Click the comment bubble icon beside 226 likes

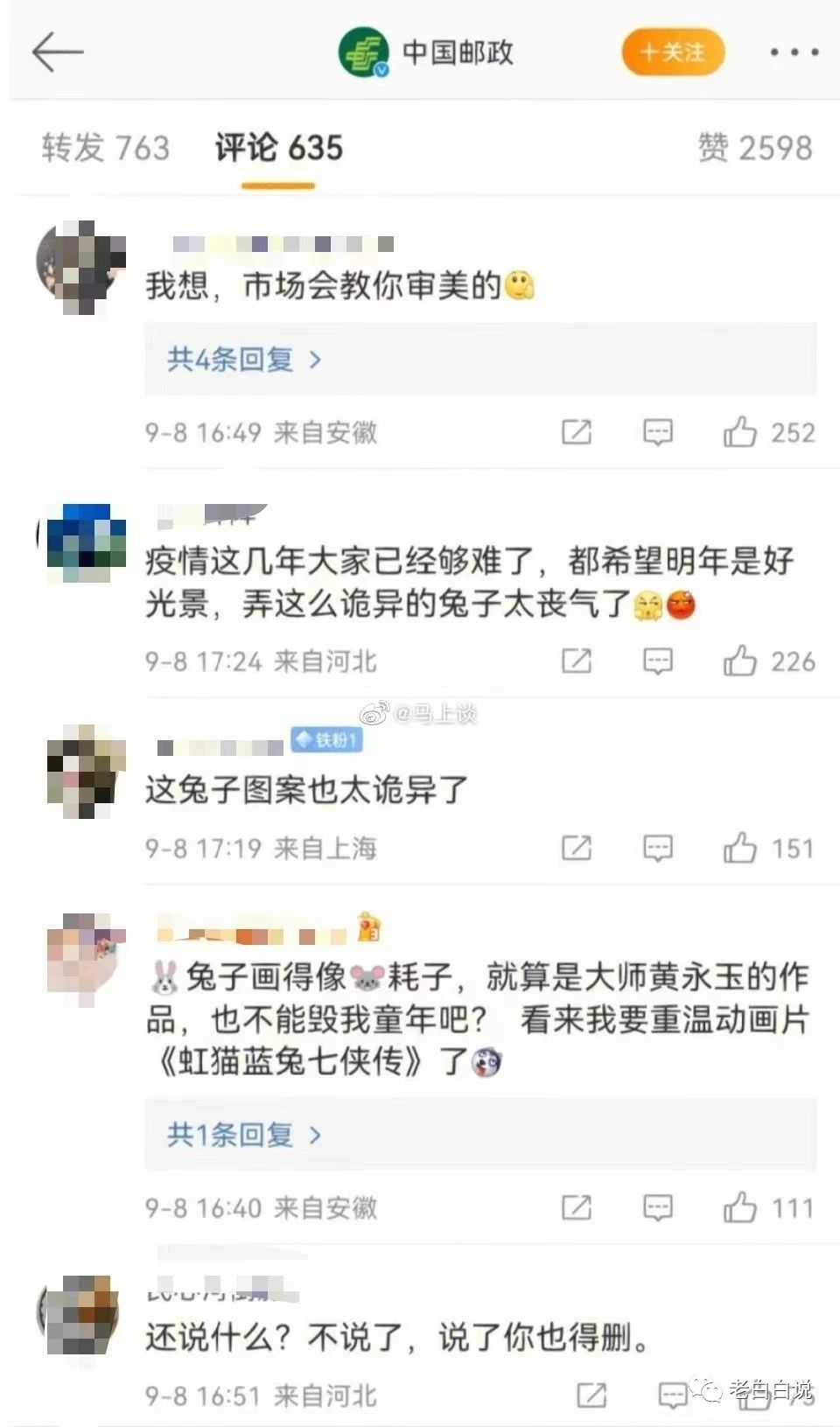pos(656,661)
